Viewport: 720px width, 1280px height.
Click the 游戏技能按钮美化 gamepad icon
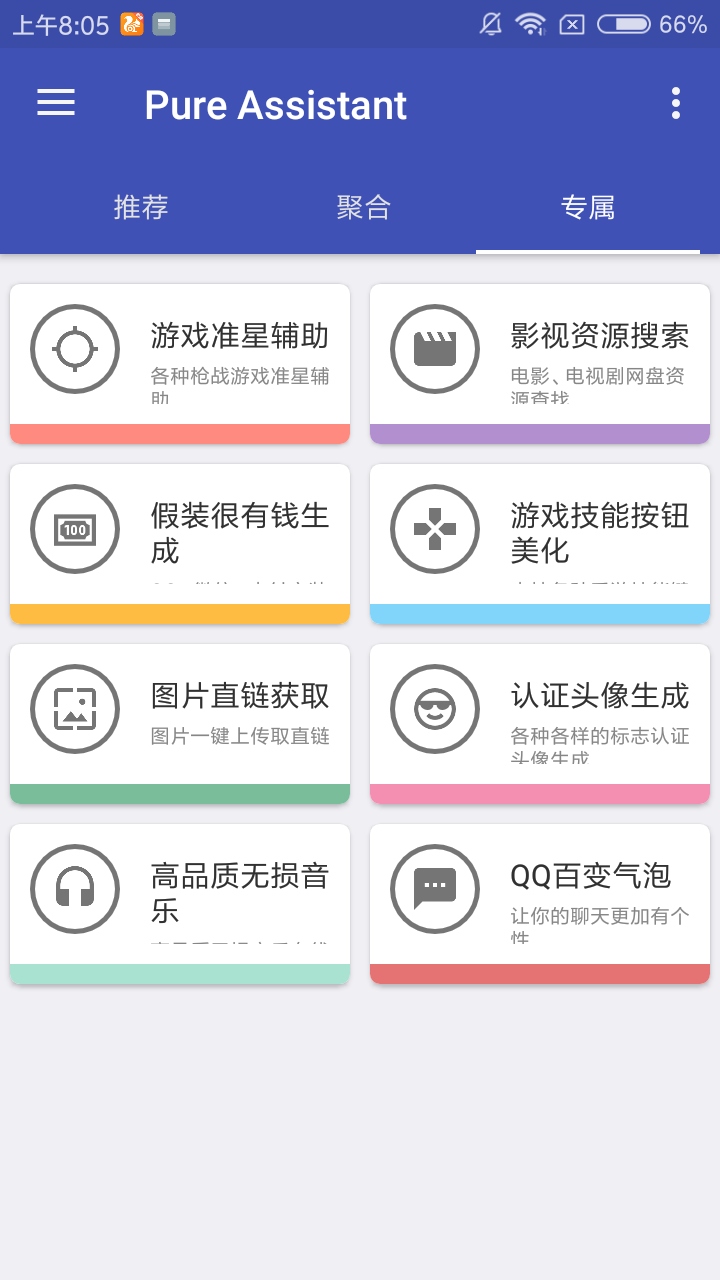click(x=435, y=528)
